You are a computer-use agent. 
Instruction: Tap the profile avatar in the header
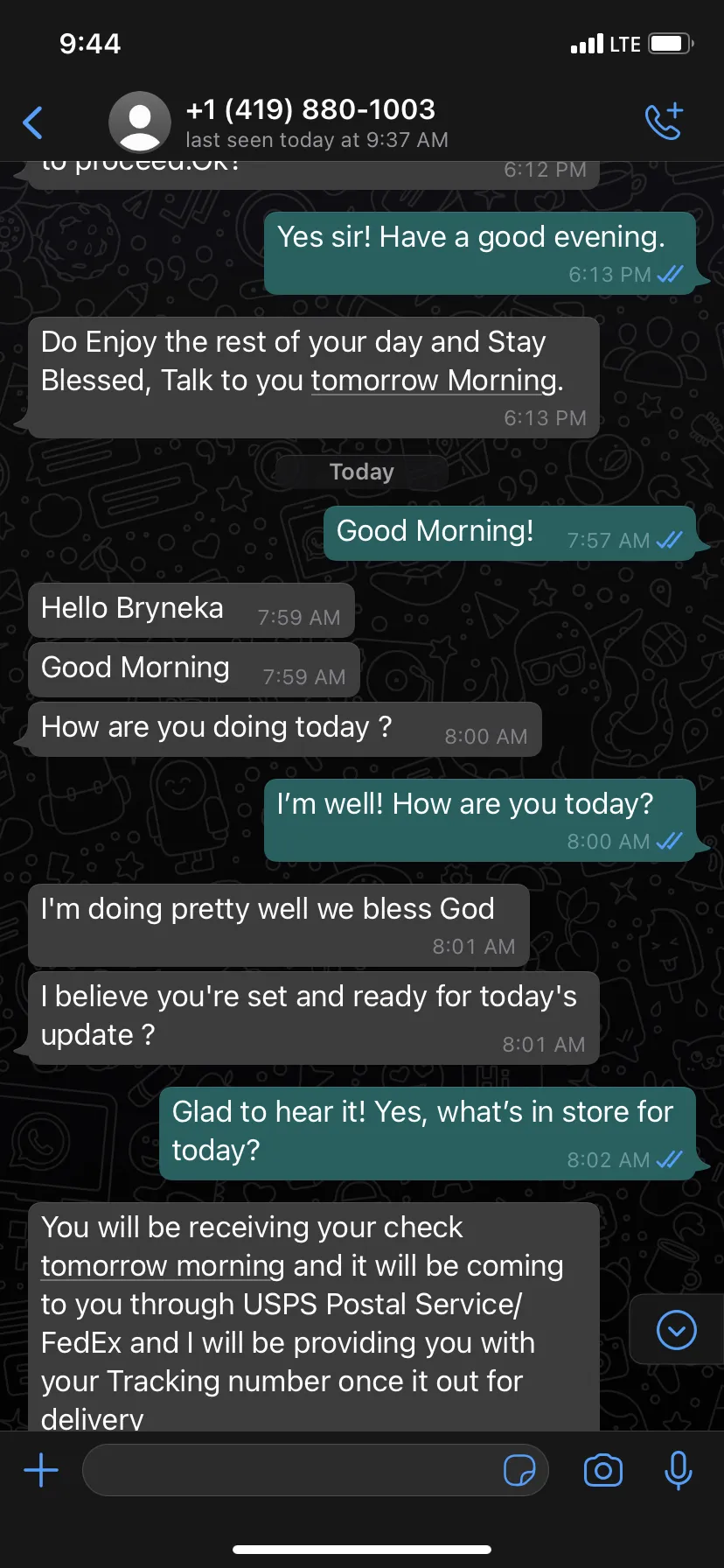pos(139,122)
